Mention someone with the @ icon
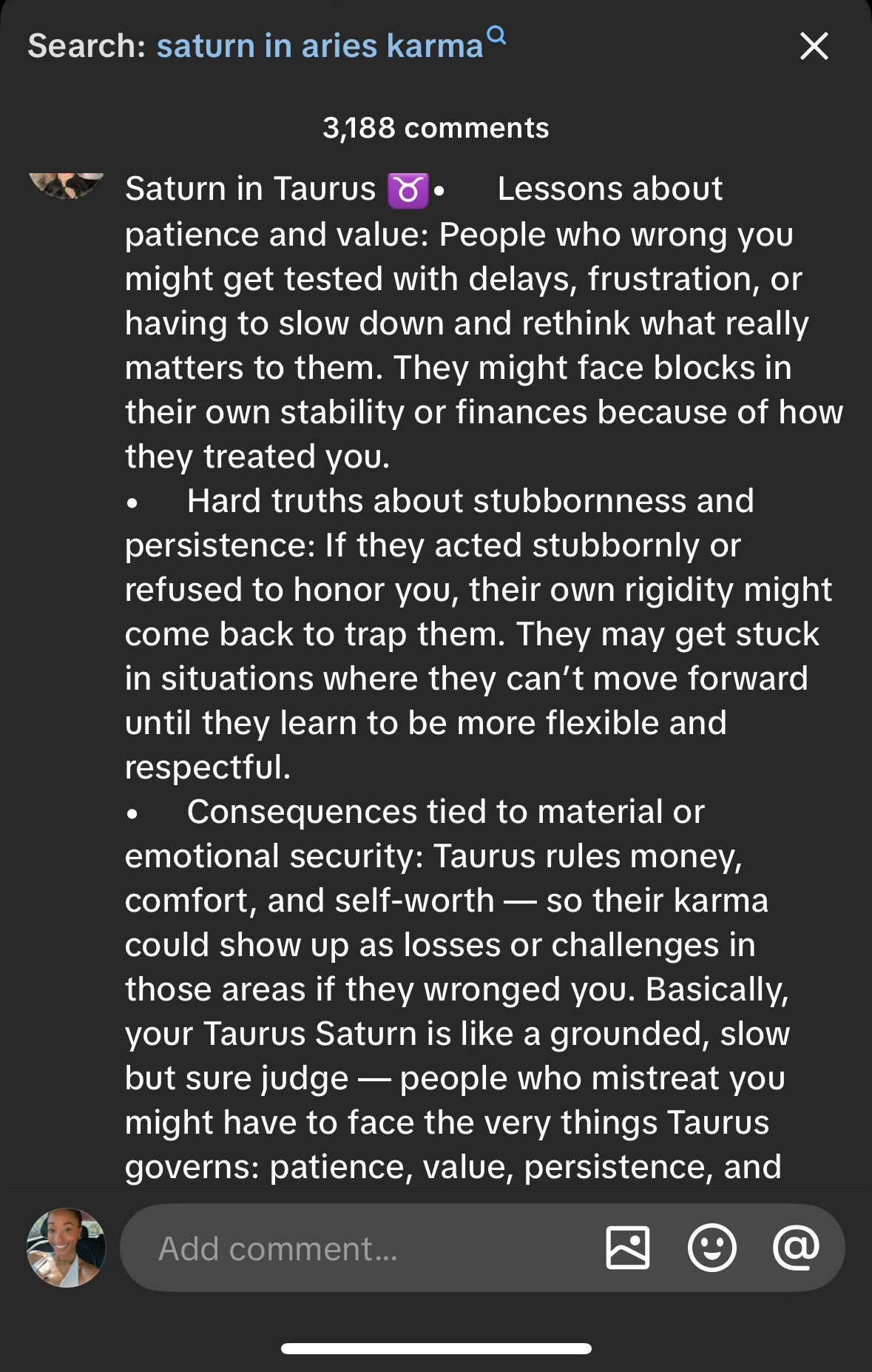This screenshot has height=1372, width=872. click(x=796, y=1248)
